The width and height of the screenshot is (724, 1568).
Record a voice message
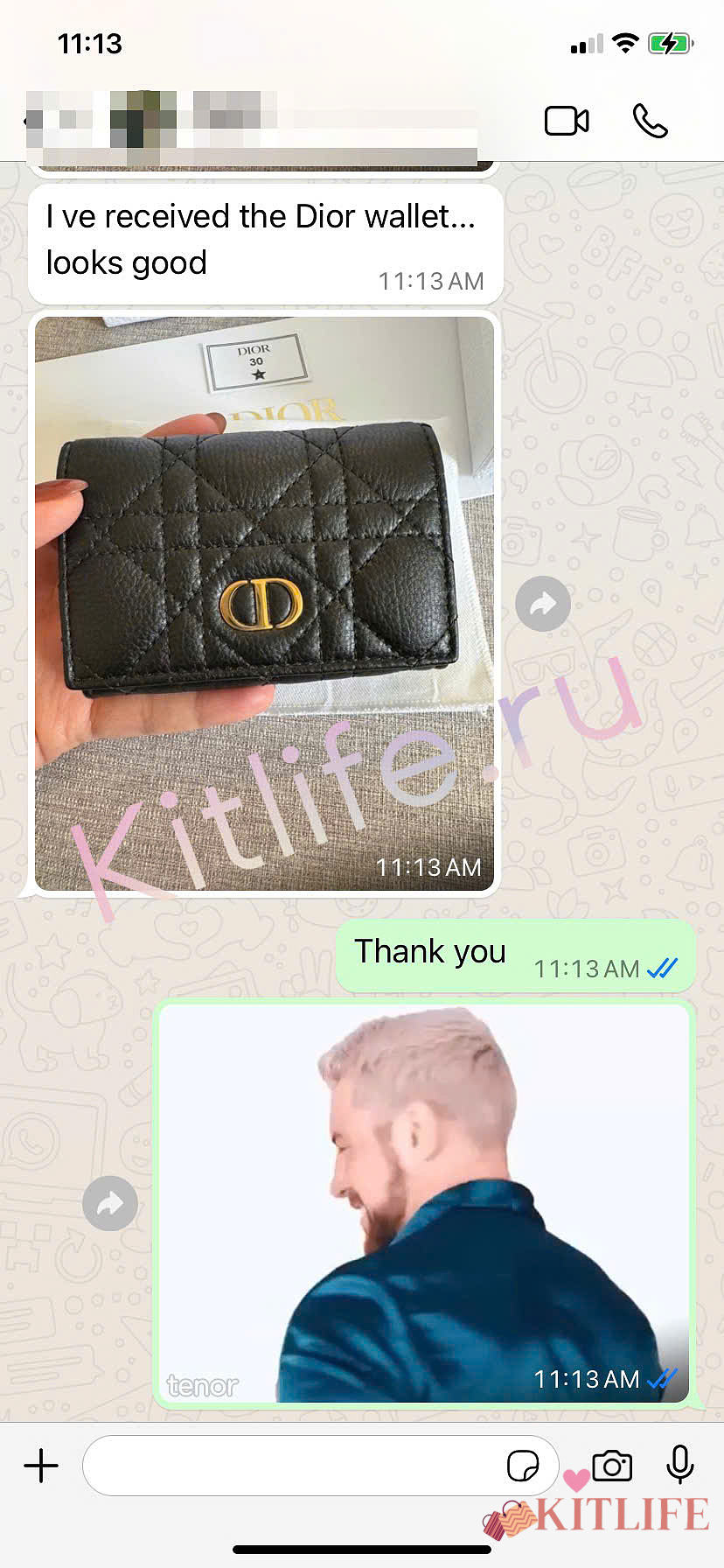pos(680,1466)
